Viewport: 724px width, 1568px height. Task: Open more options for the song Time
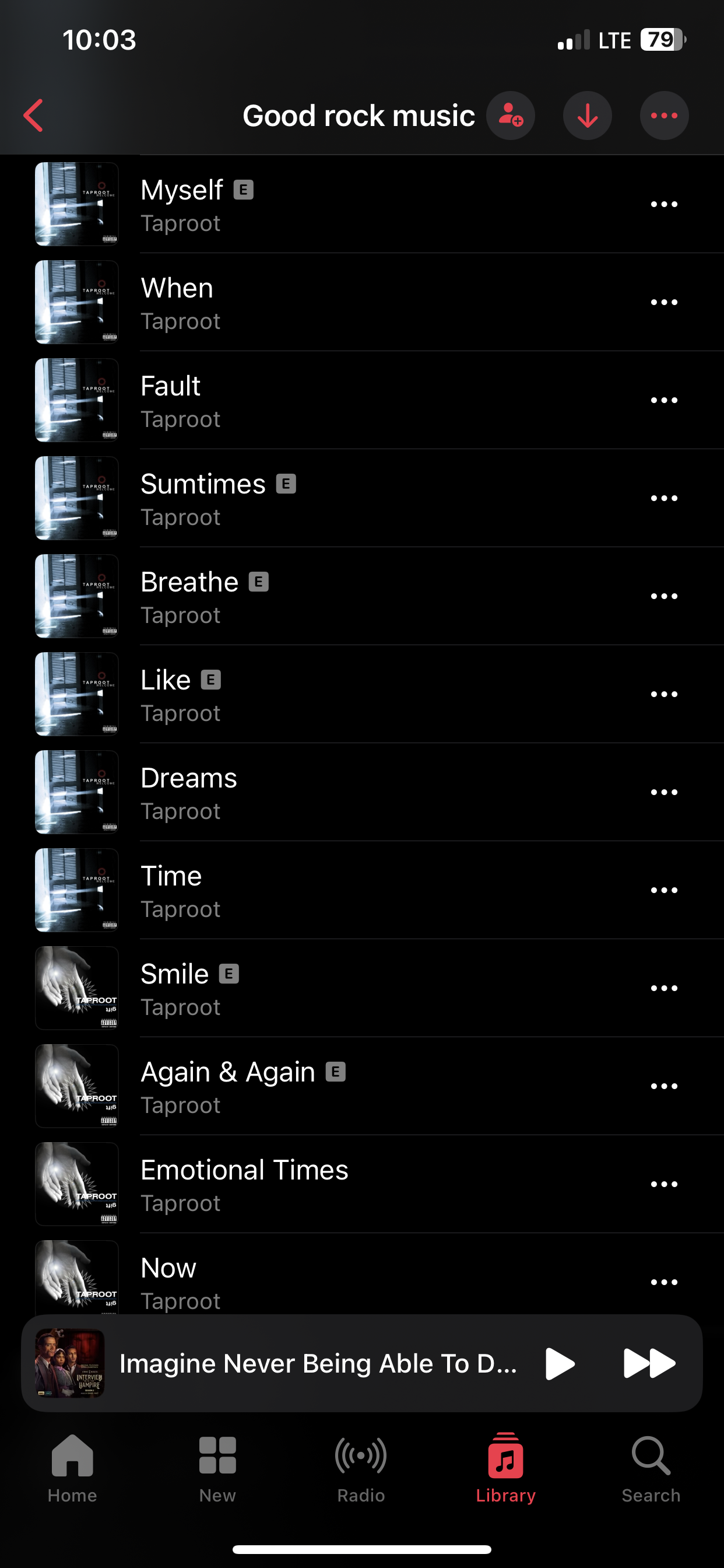(x=664, y=891)
